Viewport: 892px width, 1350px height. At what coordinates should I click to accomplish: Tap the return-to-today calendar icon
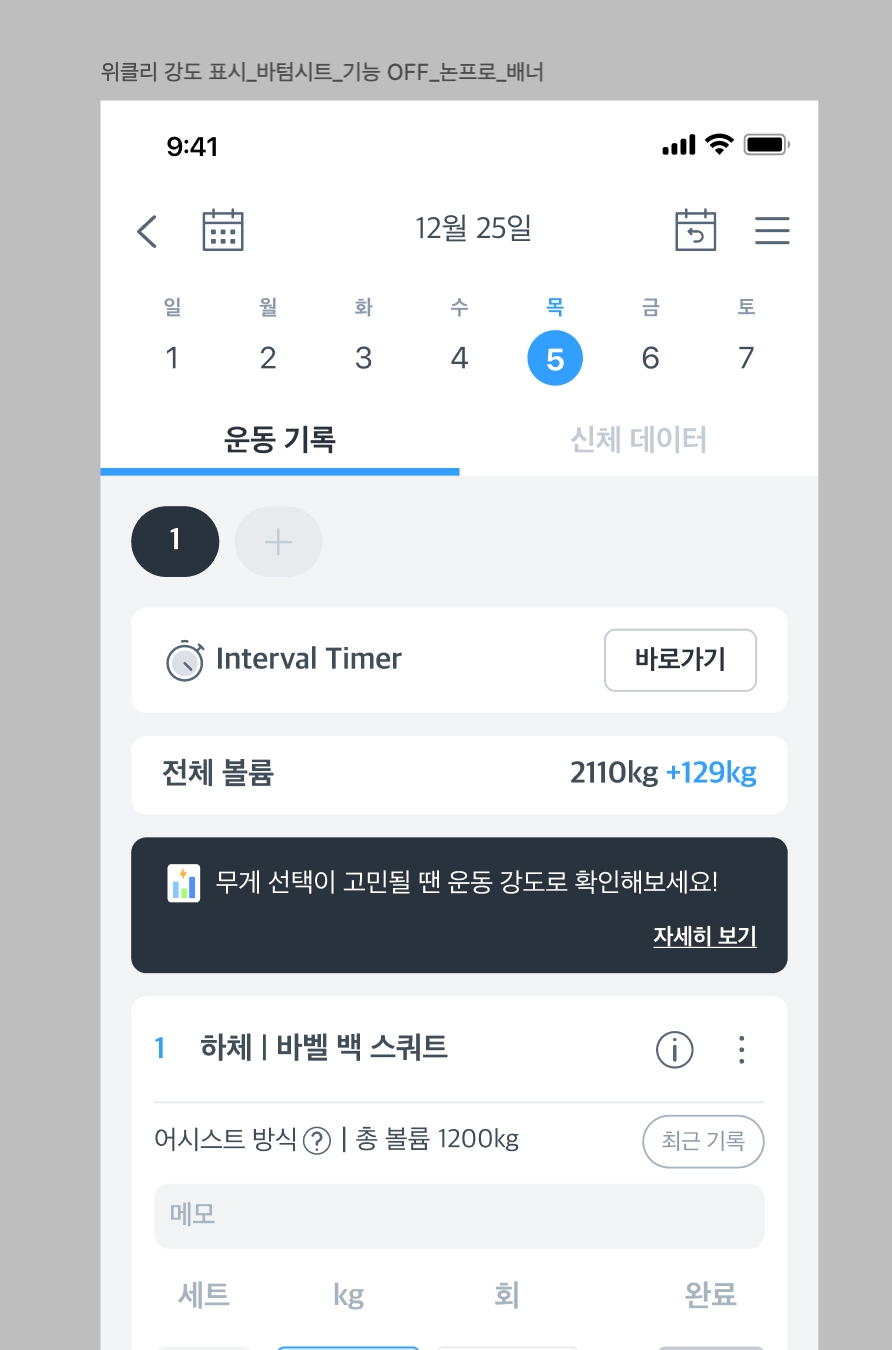696,230
